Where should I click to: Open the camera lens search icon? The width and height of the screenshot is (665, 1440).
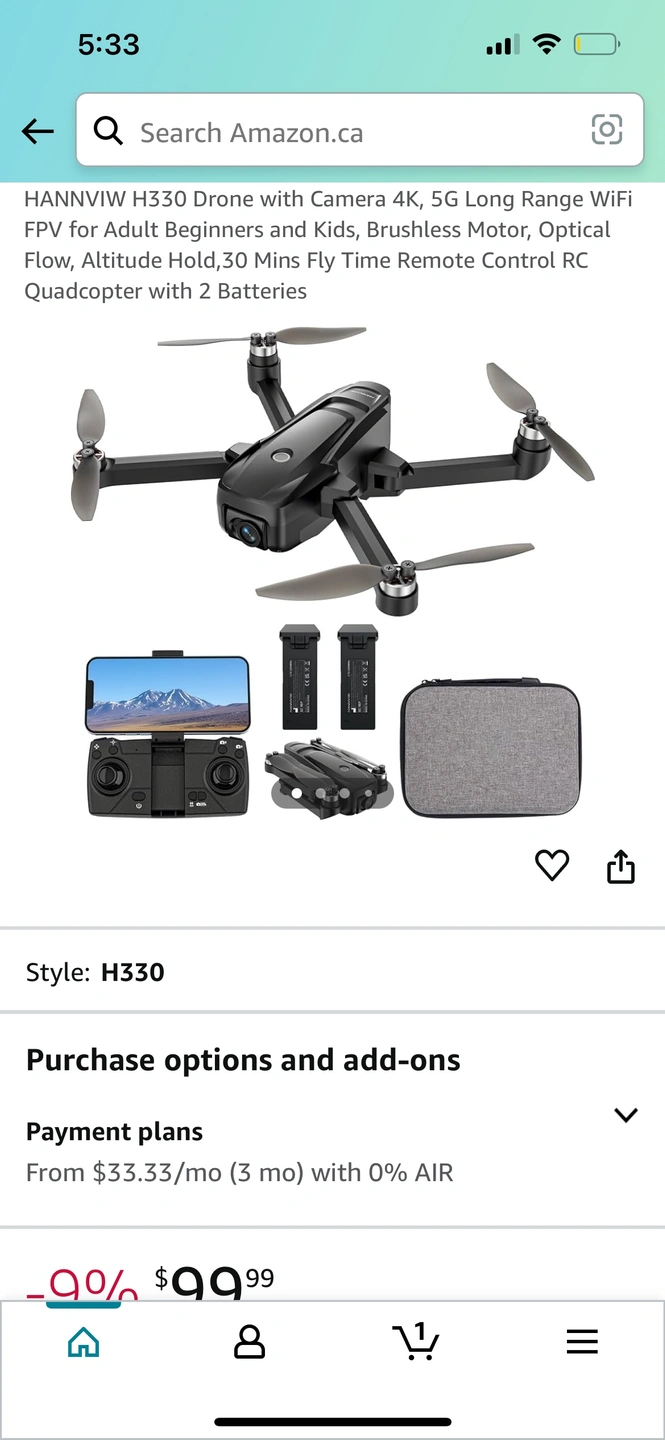606,130
